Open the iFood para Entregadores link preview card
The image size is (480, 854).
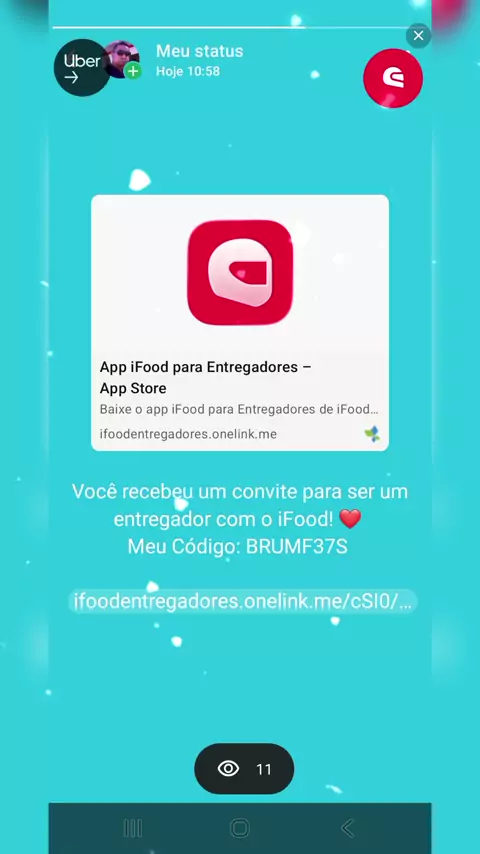tap(240, 322)
